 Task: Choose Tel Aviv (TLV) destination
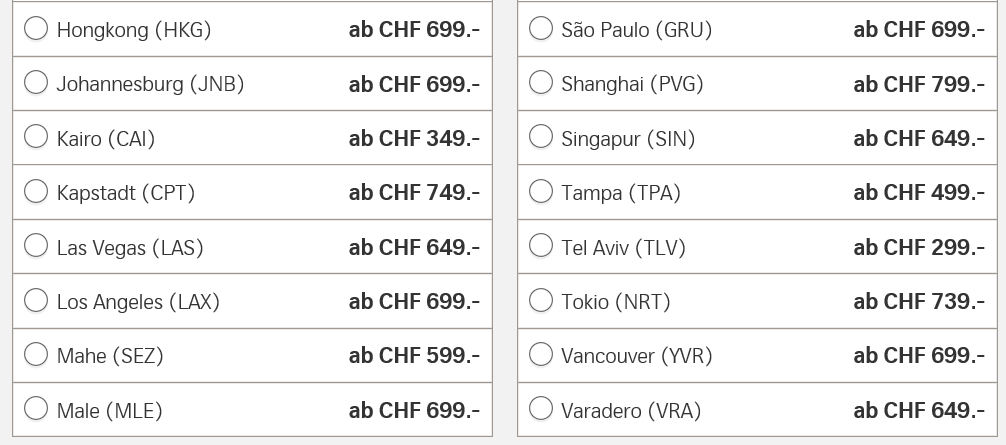[541, 245]
